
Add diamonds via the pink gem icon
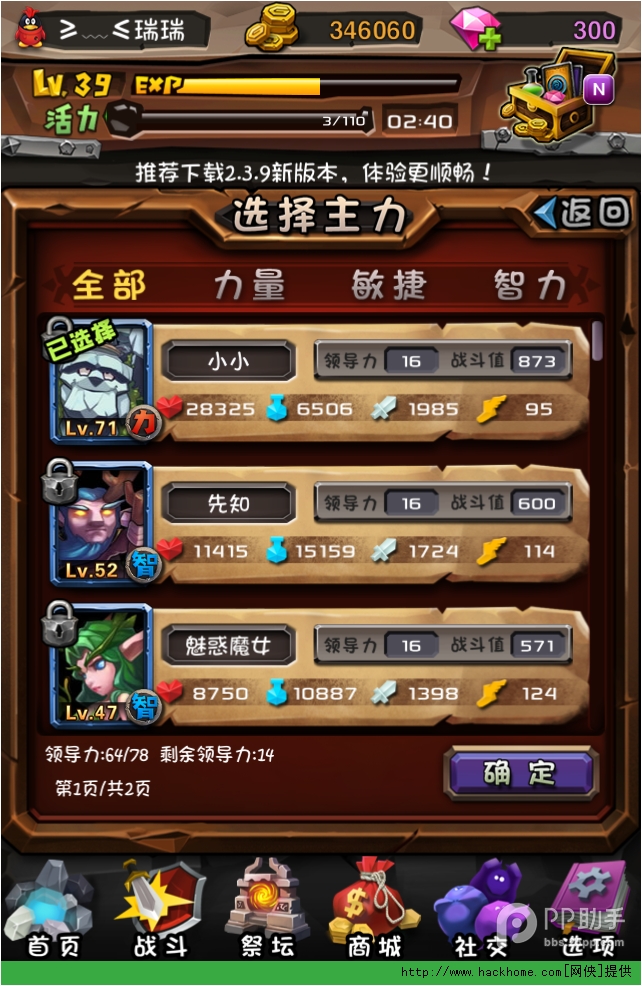(x=477, y=30)
